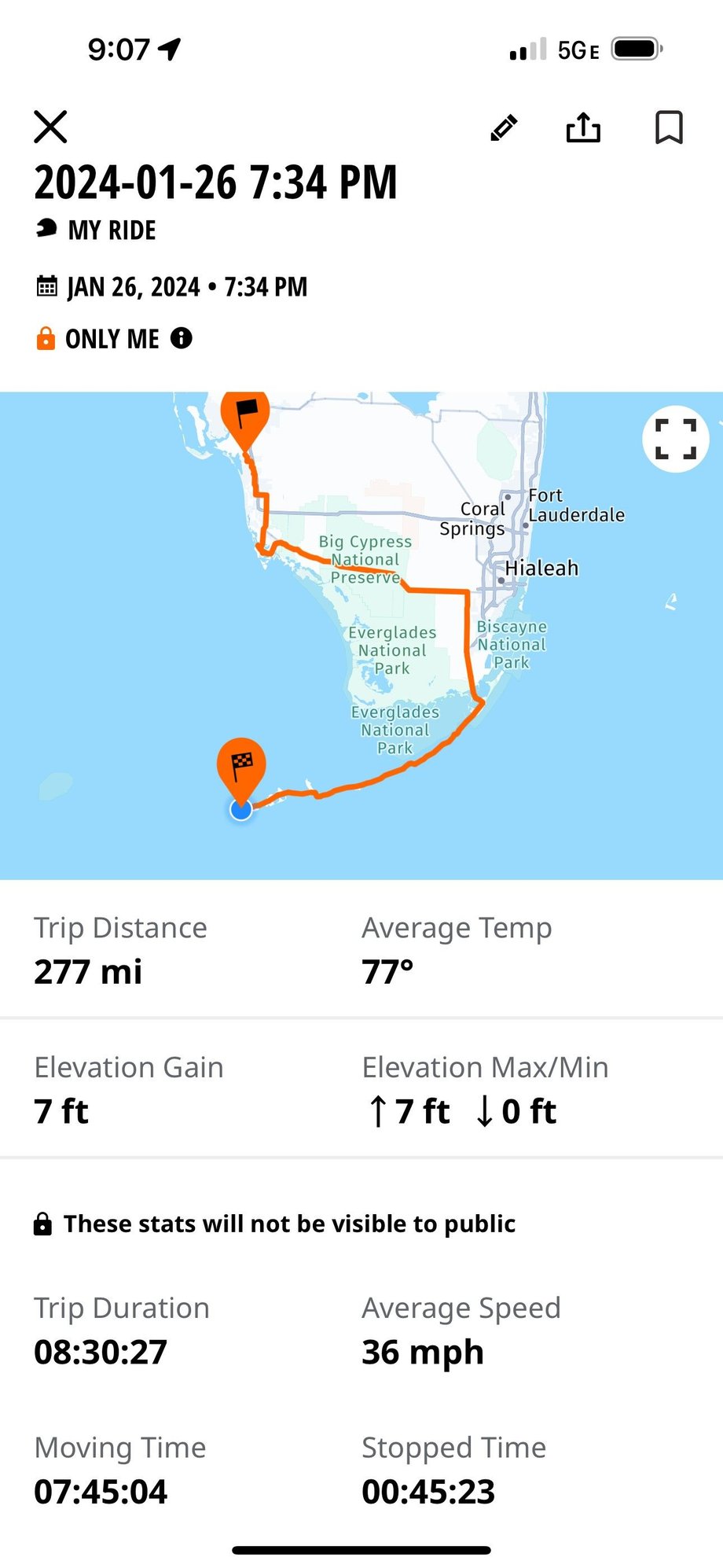
Task: Open the info icon beside Only Me
Action: [182, 338]
